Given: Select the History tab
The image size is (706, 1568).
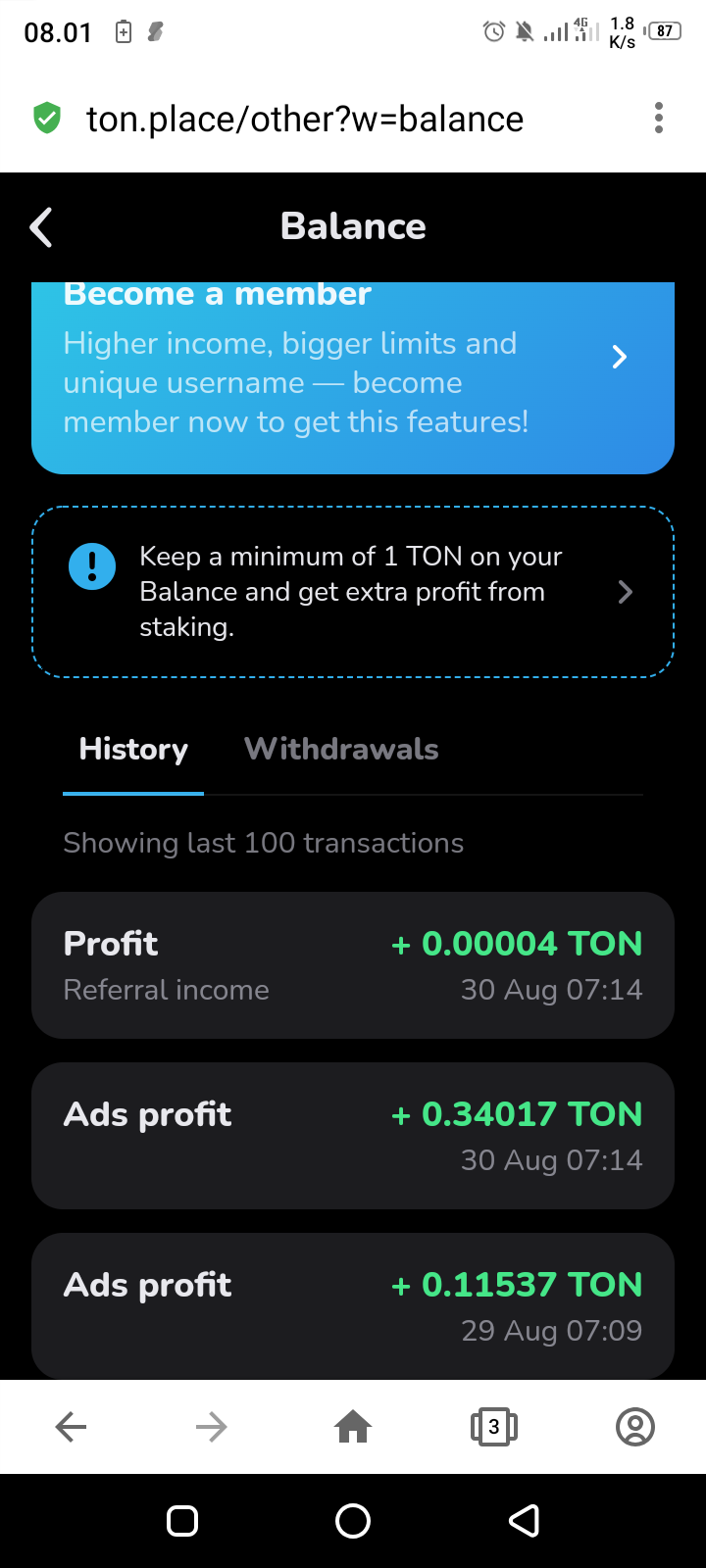Looking at the screenshot, I should pos(133,750).
